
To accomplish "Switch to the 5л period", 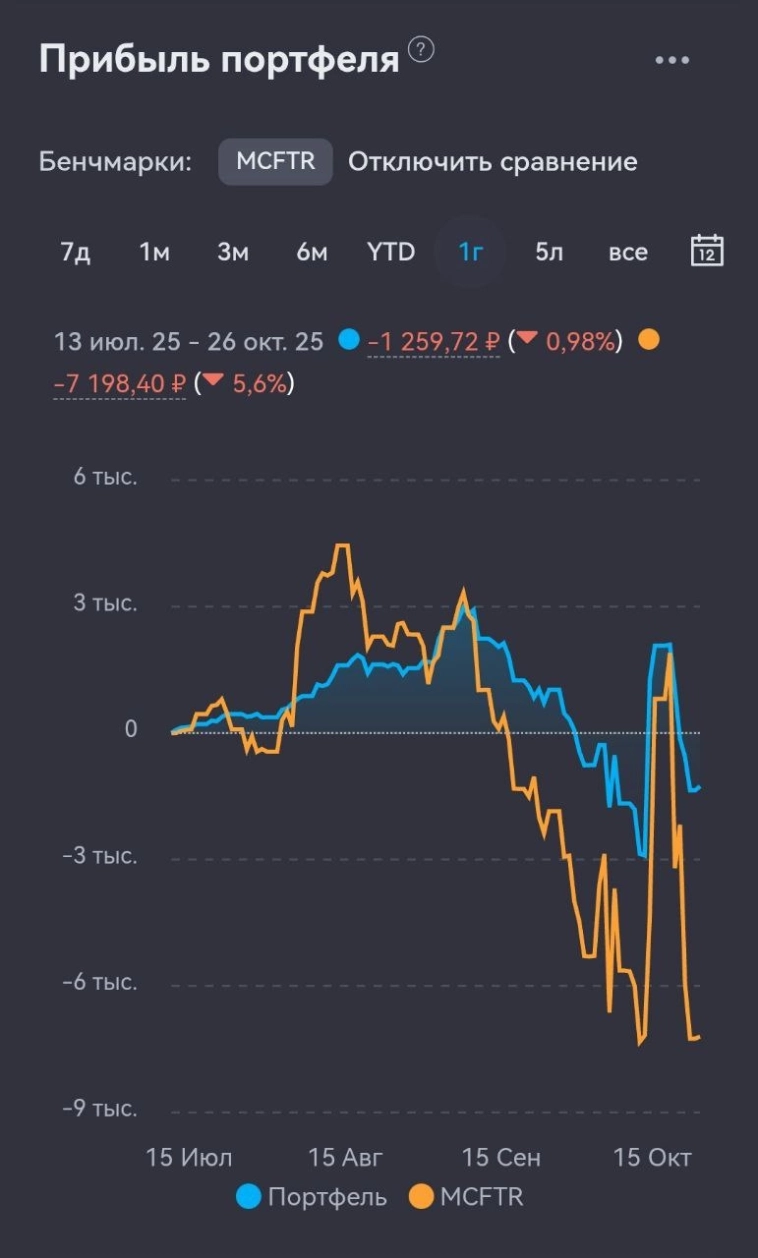I will 549,252.
